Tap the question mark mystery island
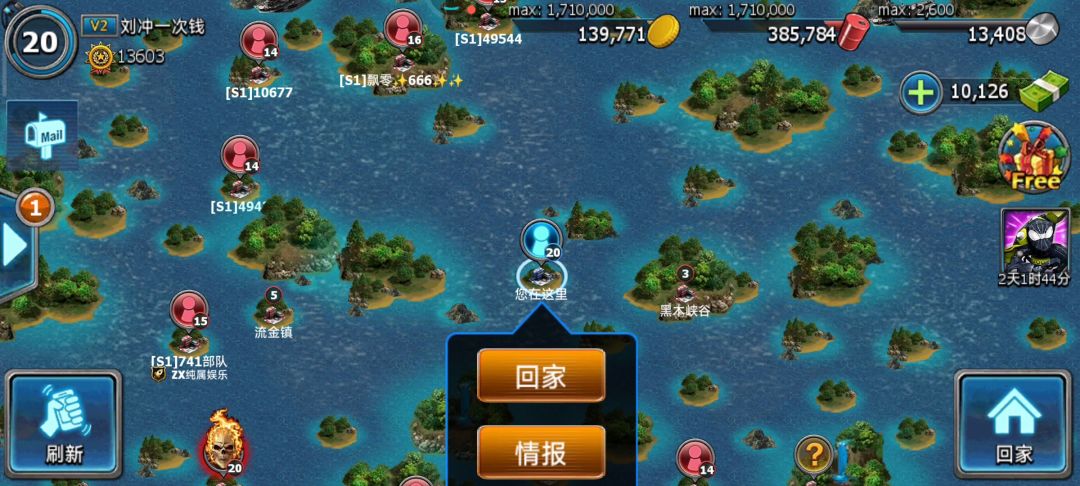 813,455
